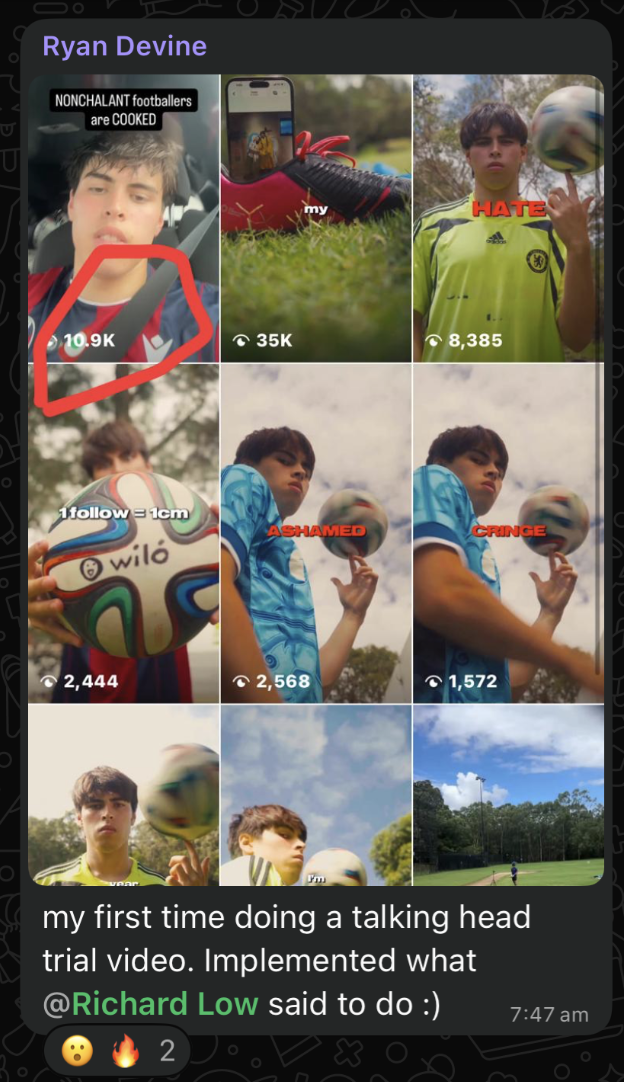Open Ryan Devine's profile from sender name
Screen dimensions: 624x1082
coord(125,46)
